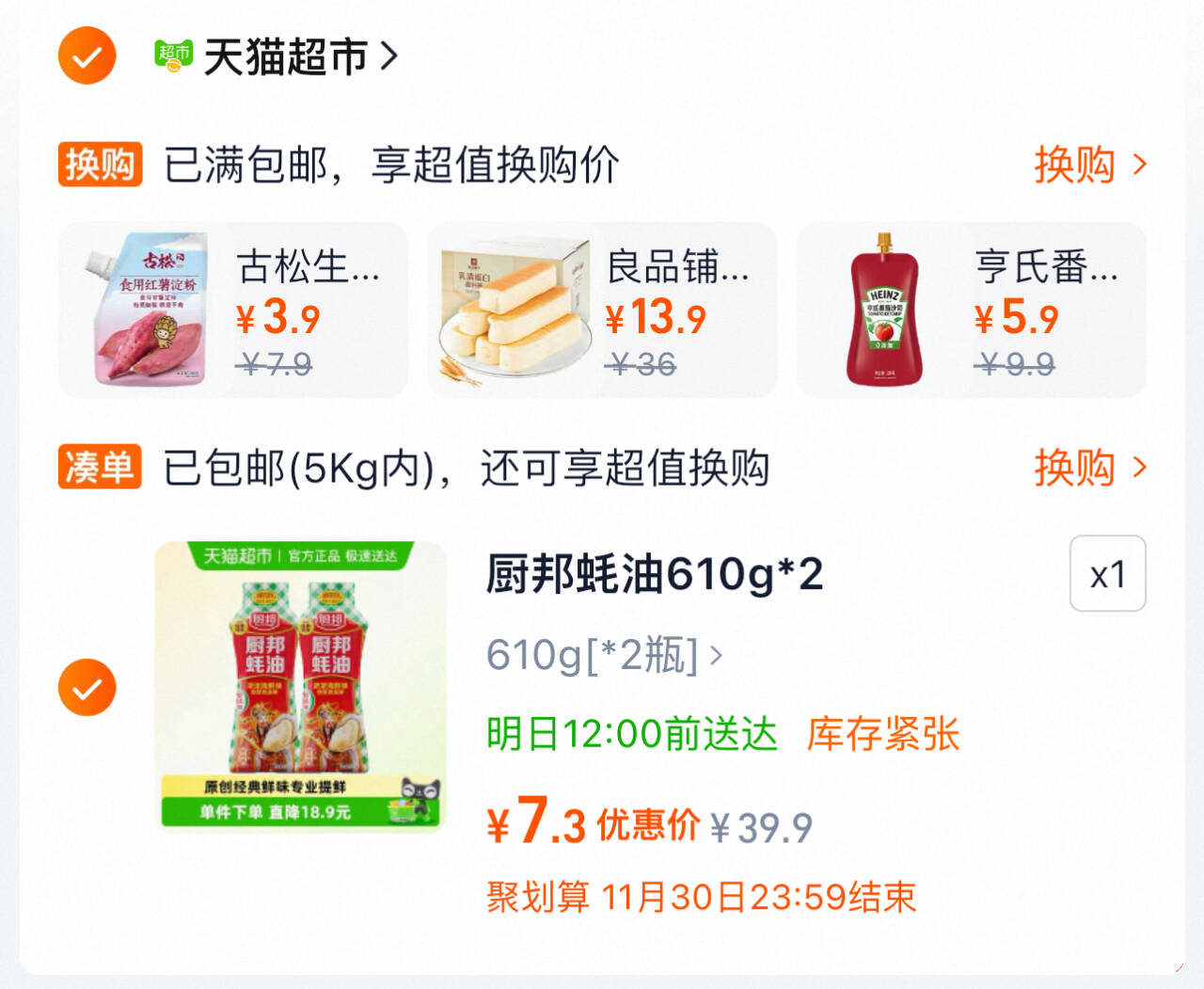
Task: Open the 古松生 sweet potato starch offer
Action: 233,310
